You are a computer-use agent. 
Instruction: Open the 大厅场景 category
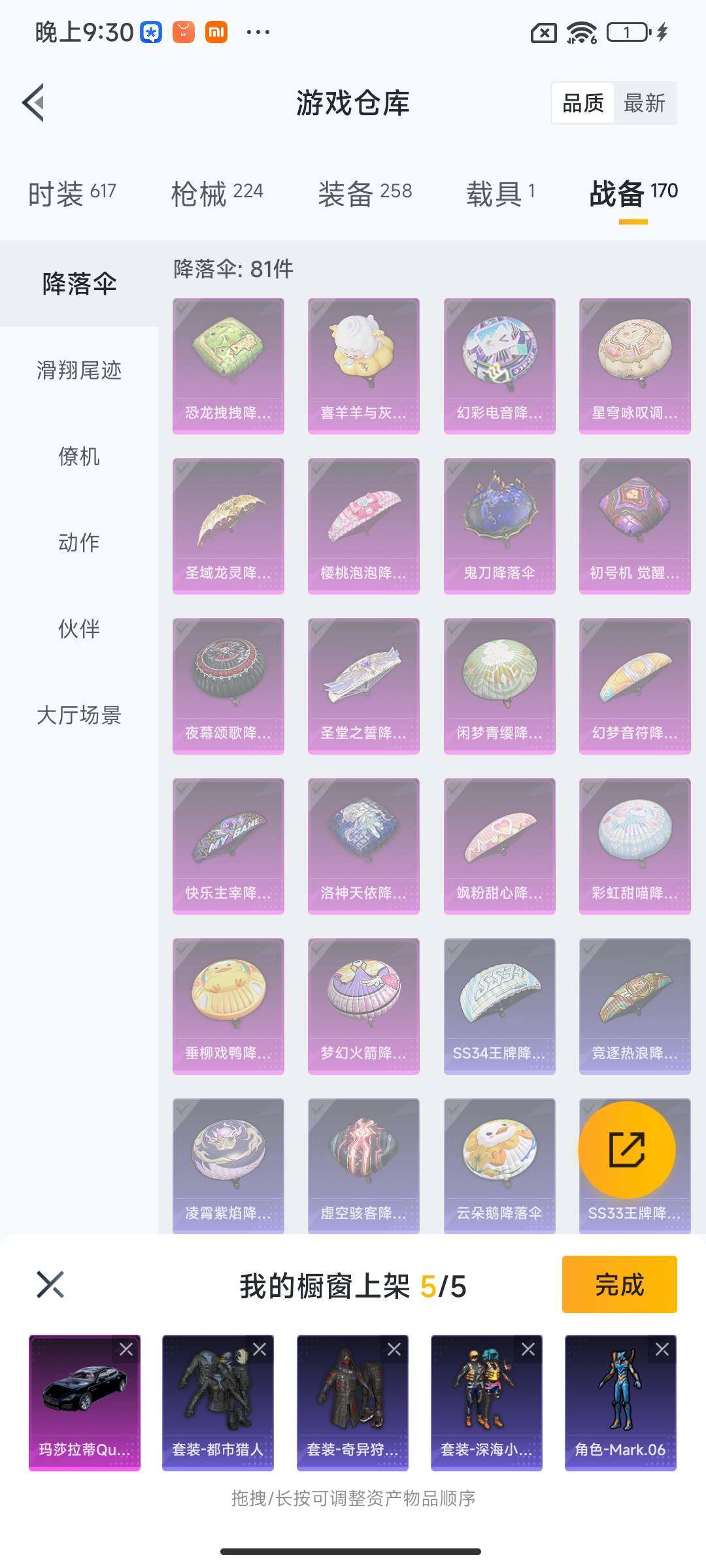pyautogui.click(x=79, y=715)
